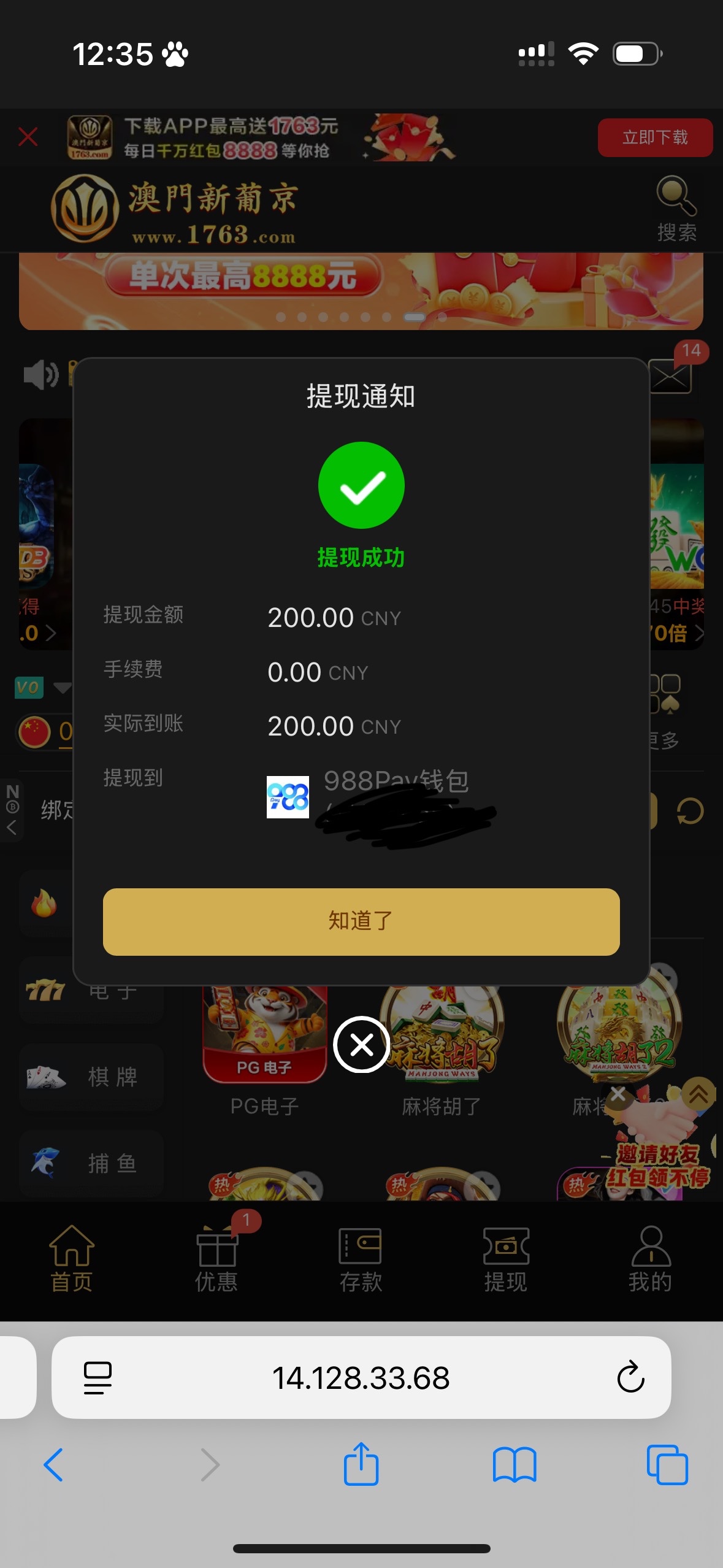Open the page format menu in address bar
The height and width of the screenshot is (1568, 723).
(98, 1378)
